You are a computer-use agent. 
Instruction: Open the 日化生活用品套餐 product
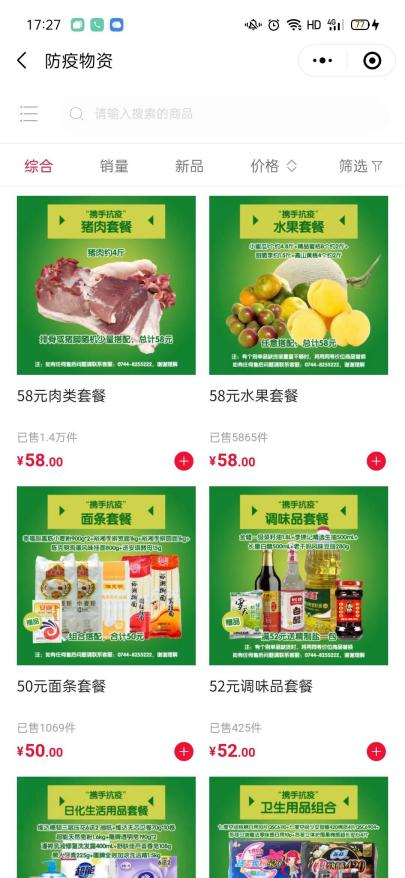(x=106, y=827)
